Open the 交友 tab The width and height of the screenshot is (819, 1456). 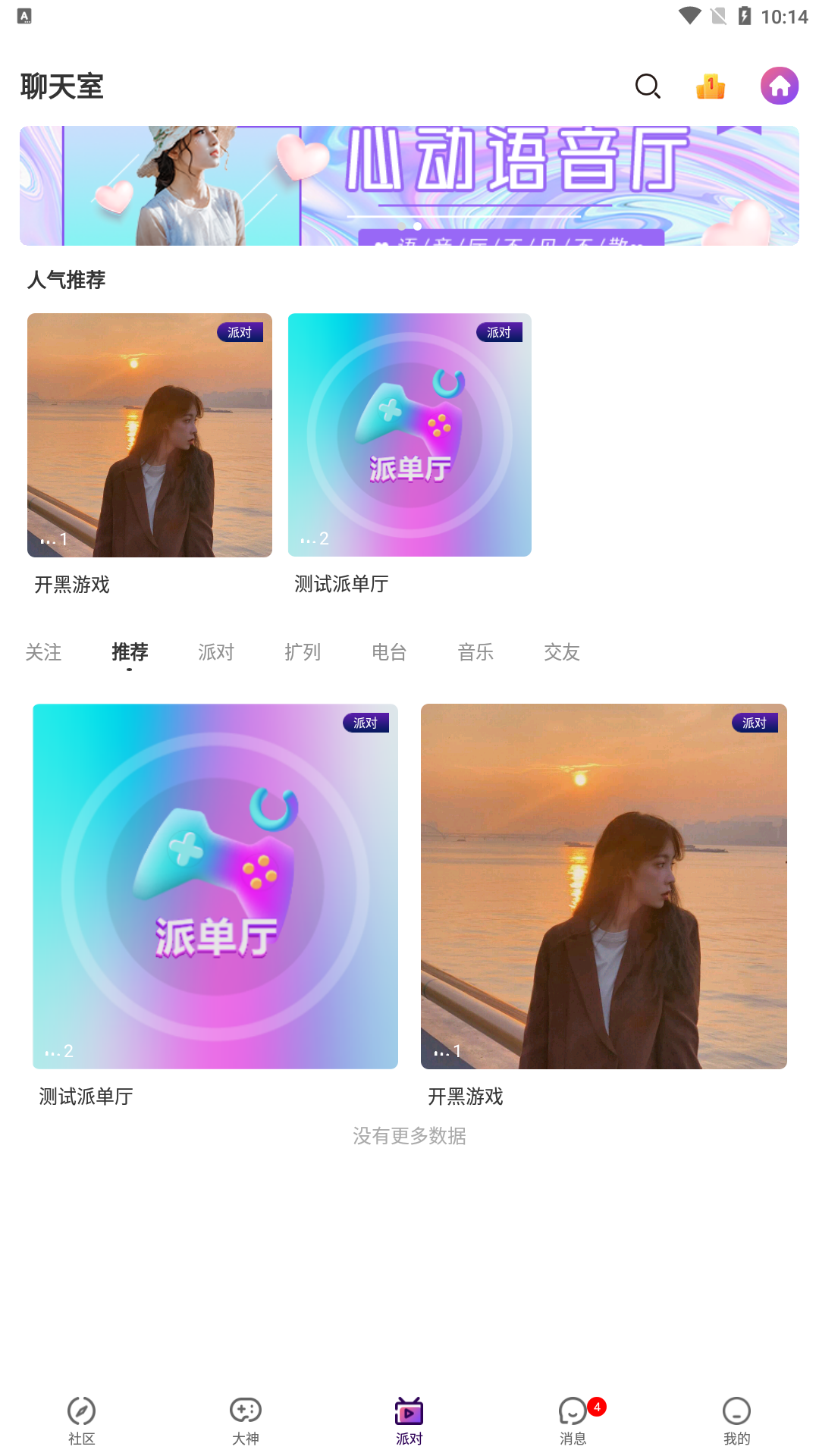[x=562, y=652]
